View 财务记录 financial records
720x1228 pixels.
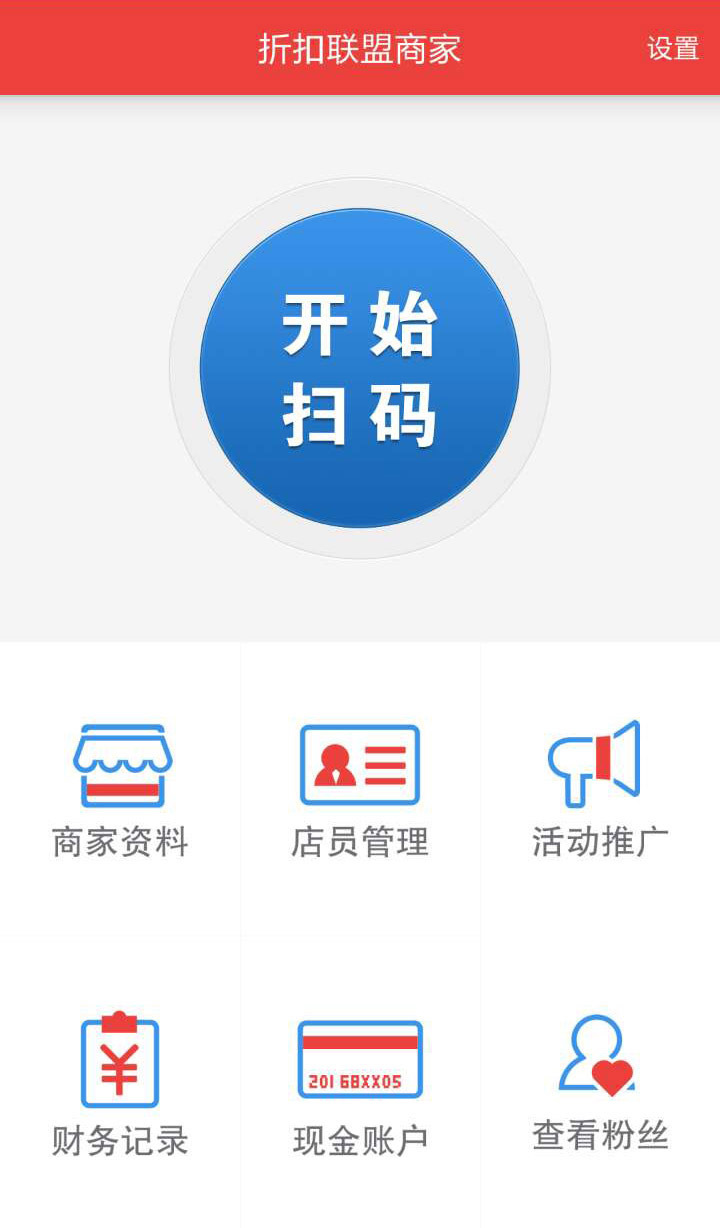(120, 1084)
